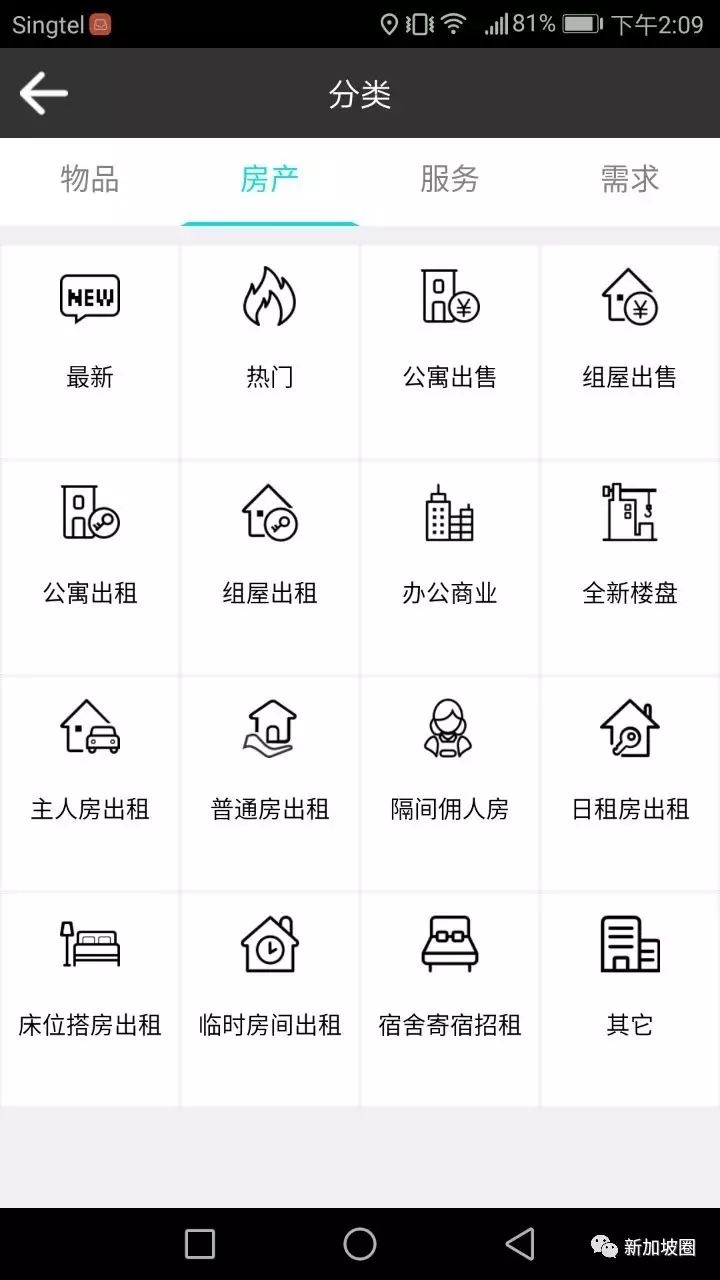720x1280 pixels.
Task: Go back using the top-left arrow
Action: (44, 94)
